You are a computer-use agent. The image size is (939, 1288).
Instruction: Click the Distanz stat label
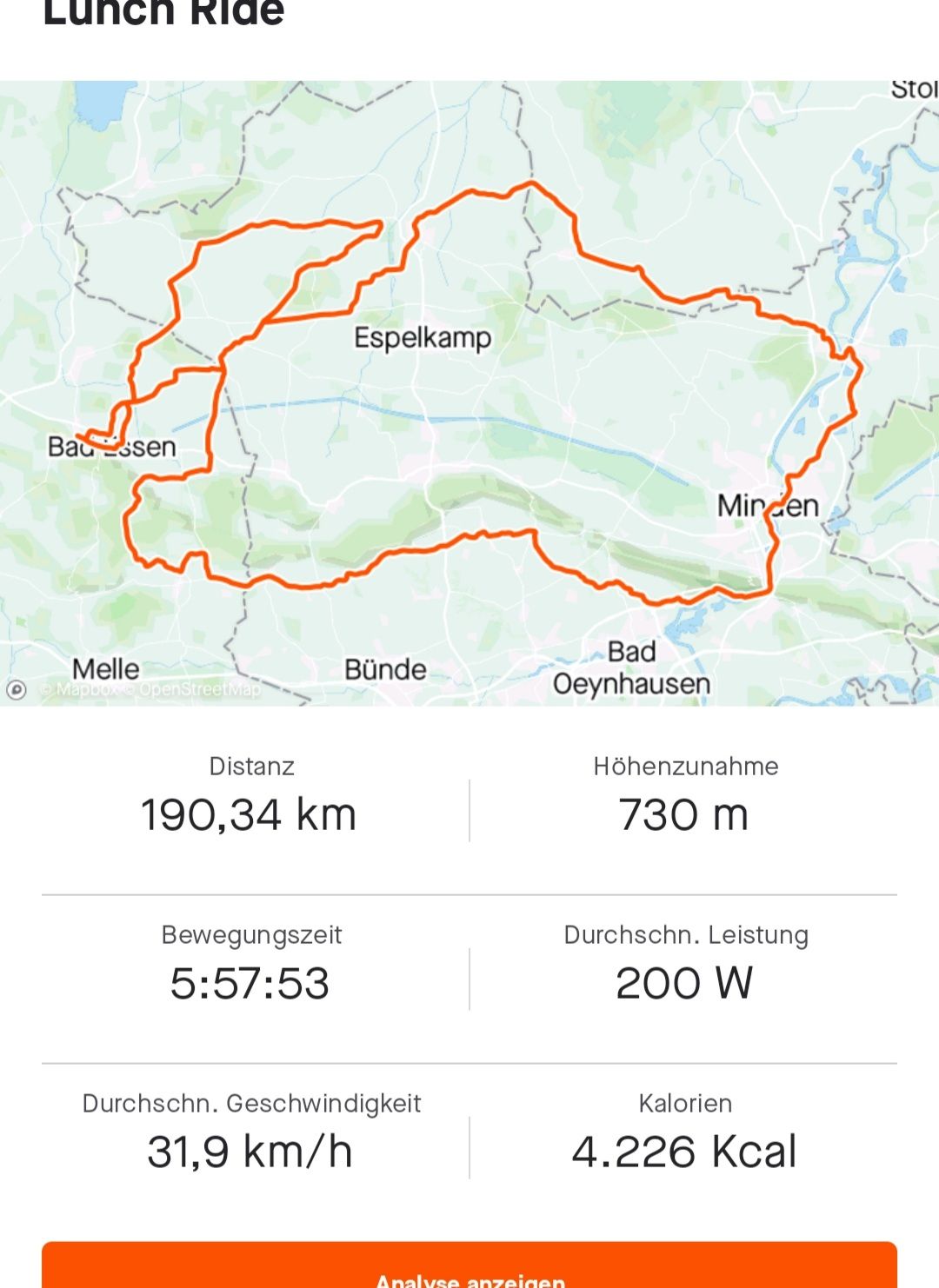coord(250,767)
